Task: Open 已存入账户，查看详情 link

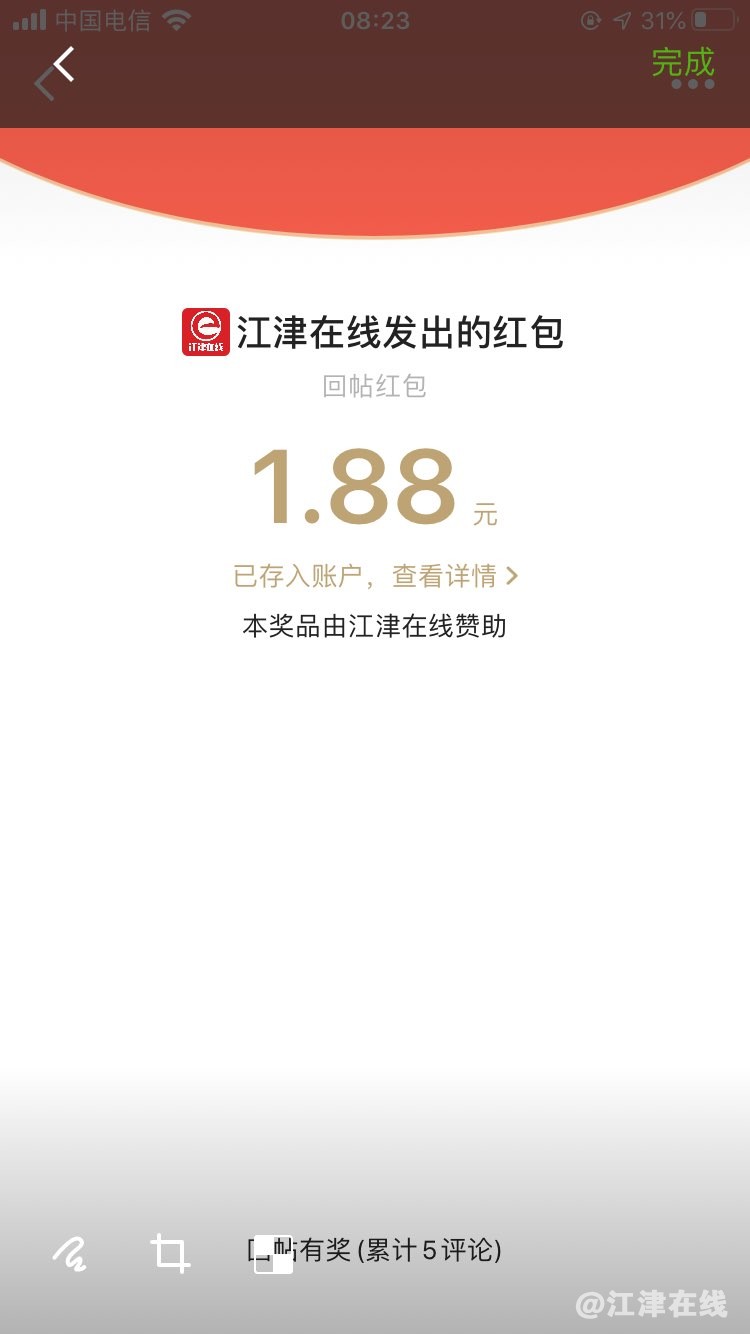Action: tap(375, 576)
